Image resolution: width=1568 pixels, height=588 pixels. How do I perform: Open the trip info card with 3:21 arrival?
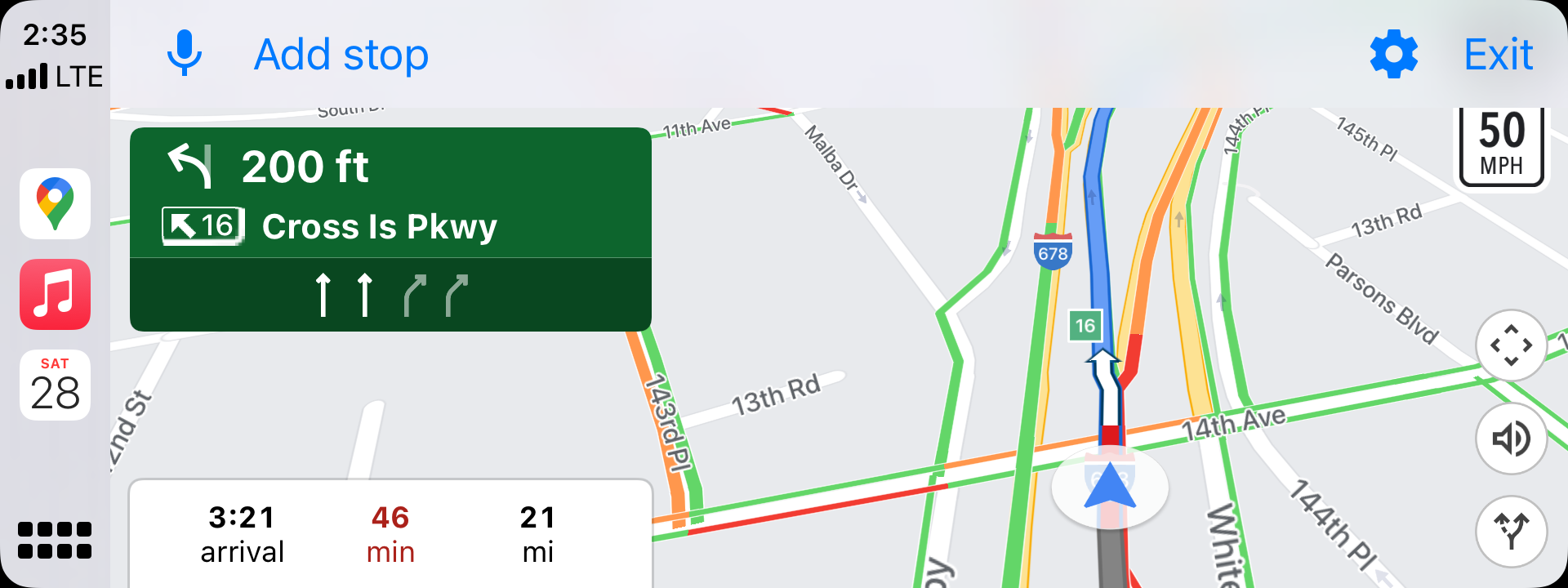click(x=390, y=534)
